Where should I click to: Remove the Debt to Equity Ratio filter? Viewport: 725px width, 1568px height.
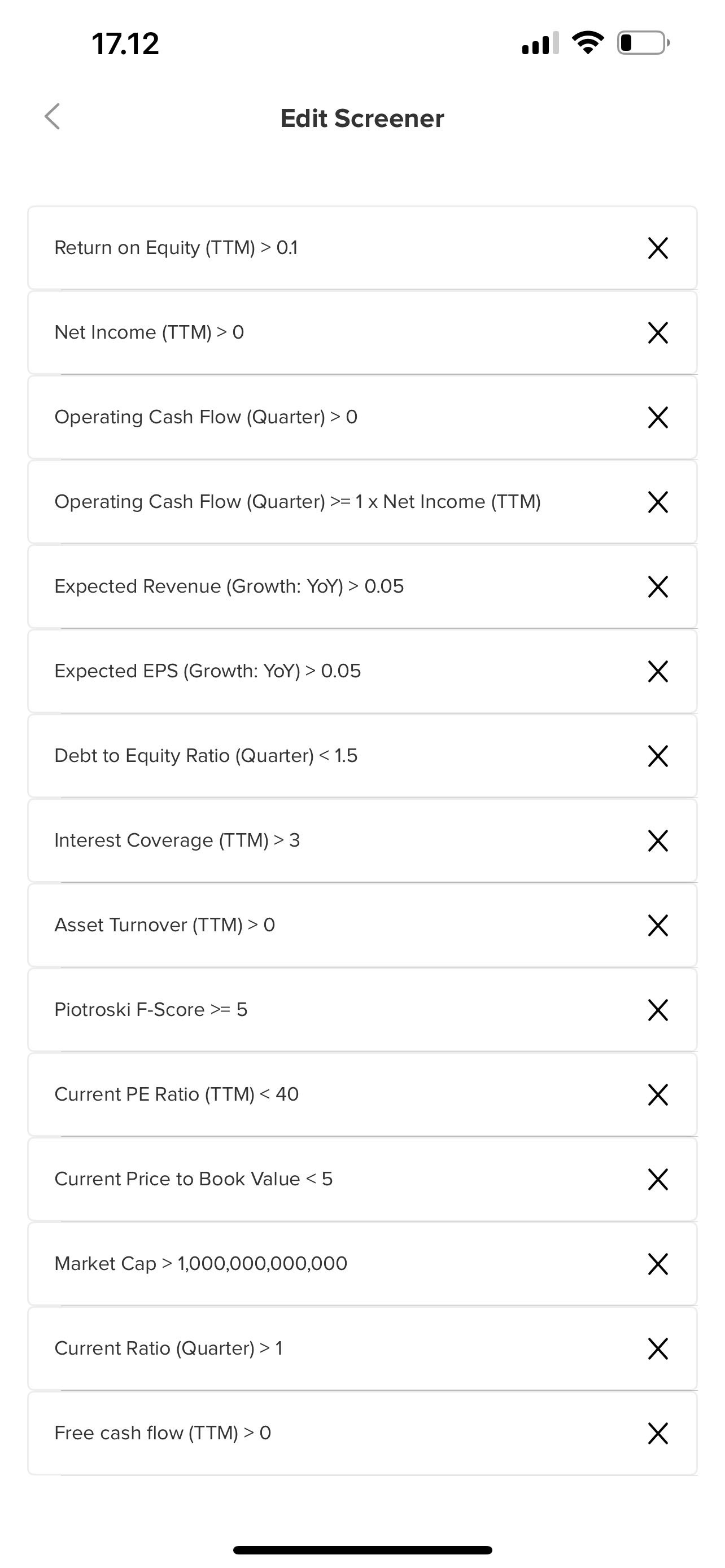[658, 755]
